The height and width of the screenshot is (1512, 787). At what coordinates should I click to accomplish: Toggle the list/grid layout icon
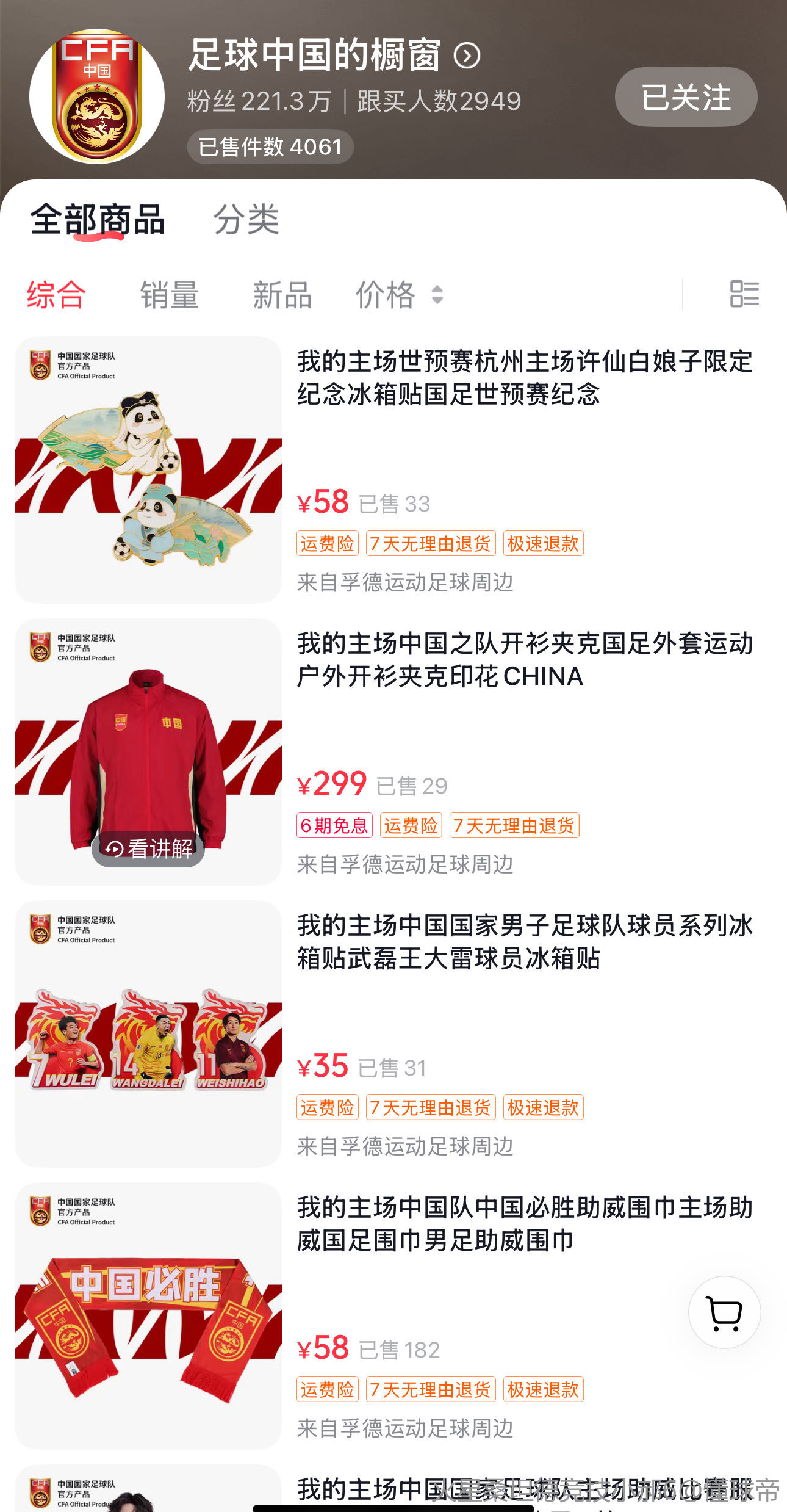pyautogui.click(x=744, y=294)
